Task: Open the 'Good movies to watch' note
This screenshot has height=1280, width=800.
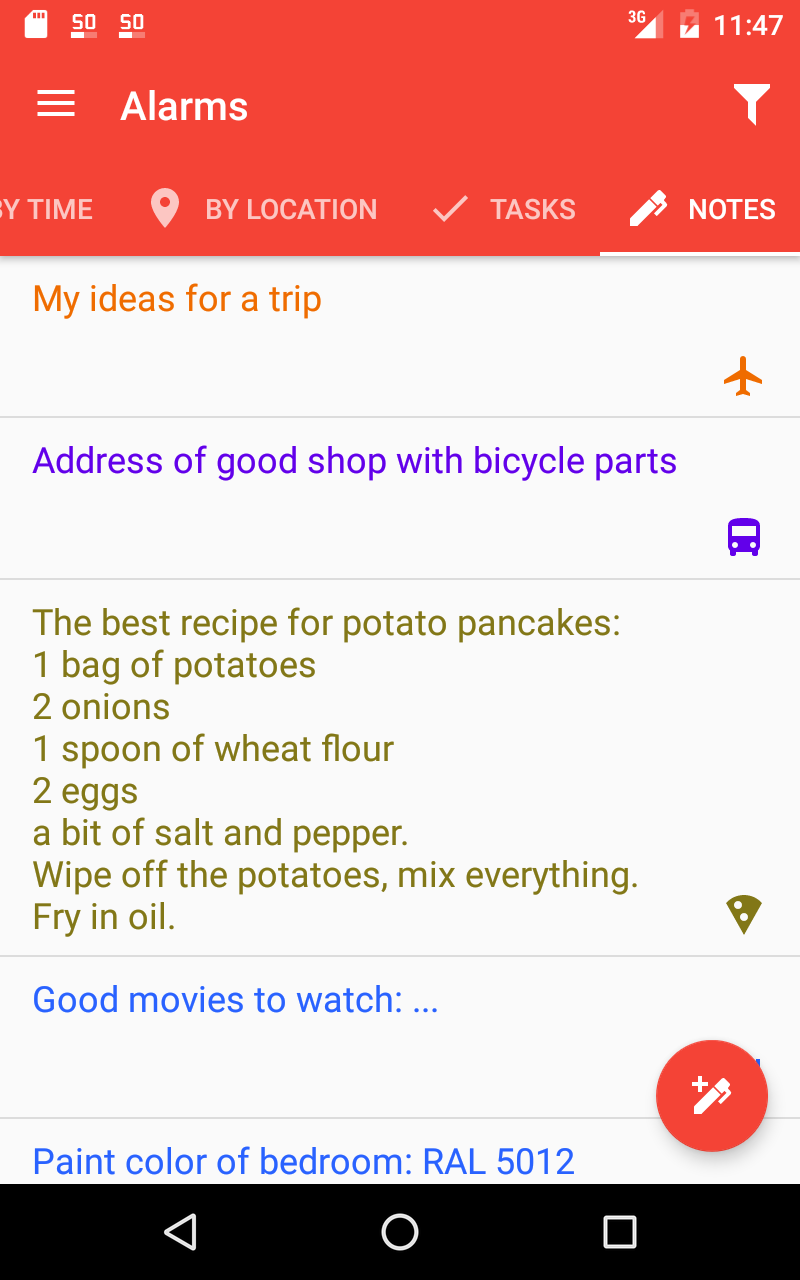Action: [x=400, y=1037]
